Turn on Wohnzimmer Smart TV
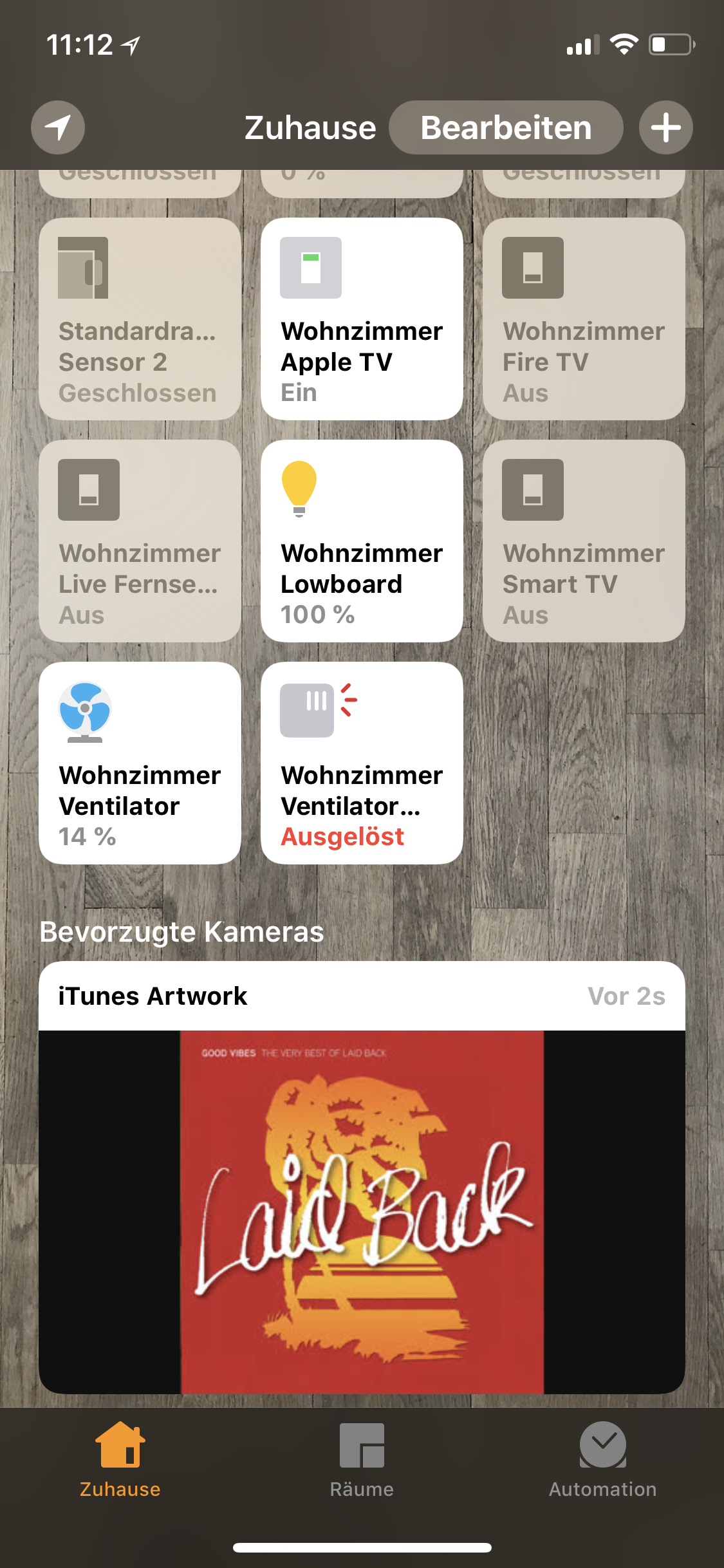 coord(584,541)
